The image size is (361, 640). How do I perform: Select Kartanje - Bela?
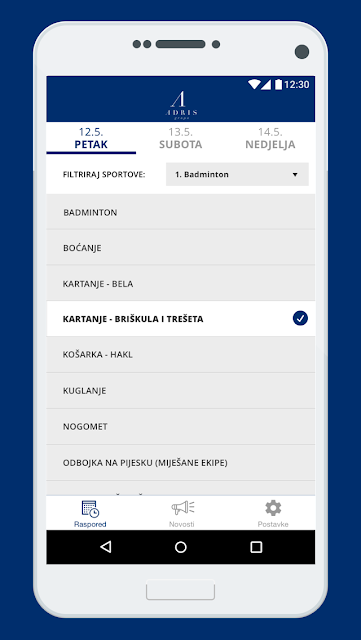180,284
